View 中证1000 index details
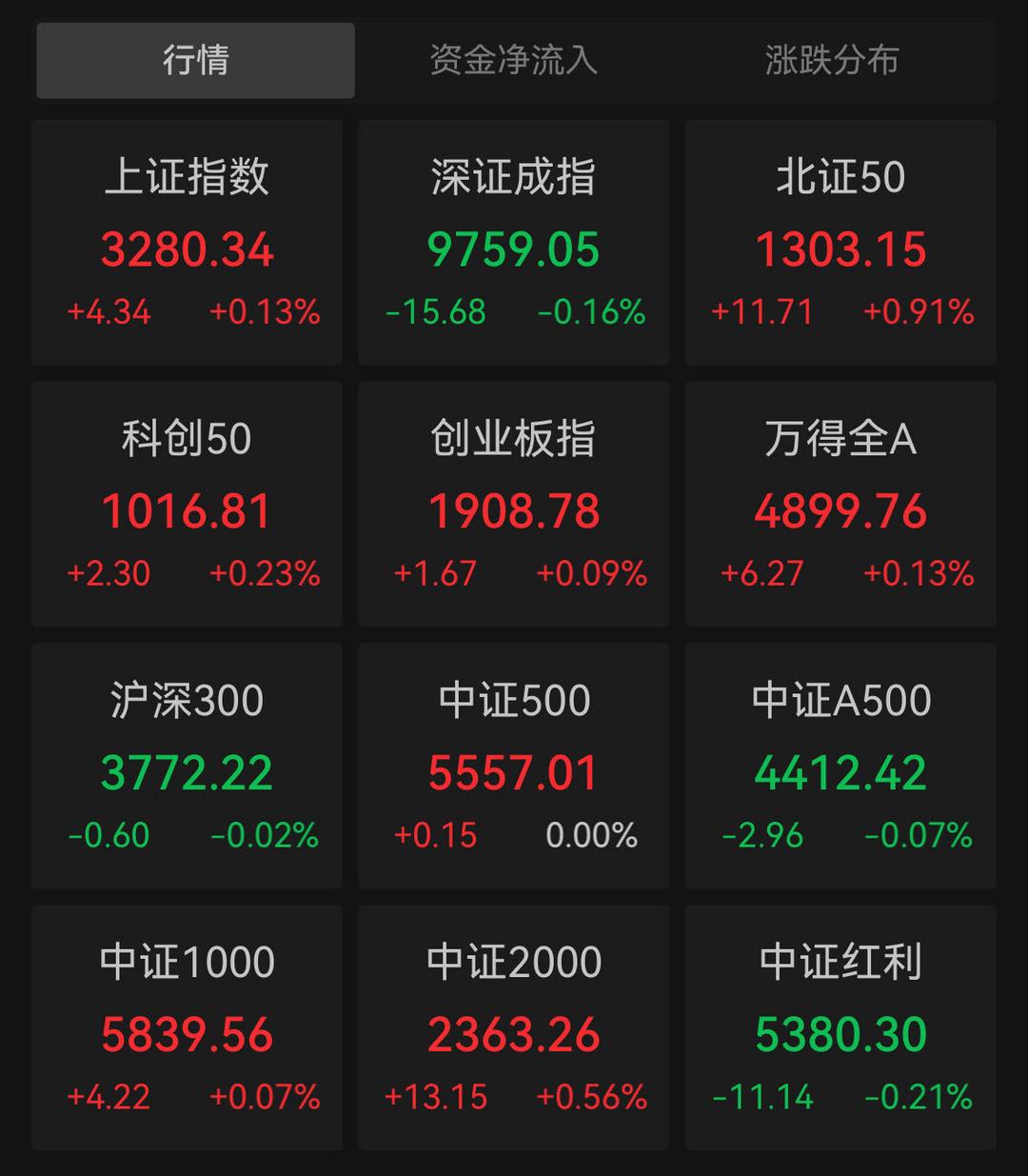 pos(187,1028)
